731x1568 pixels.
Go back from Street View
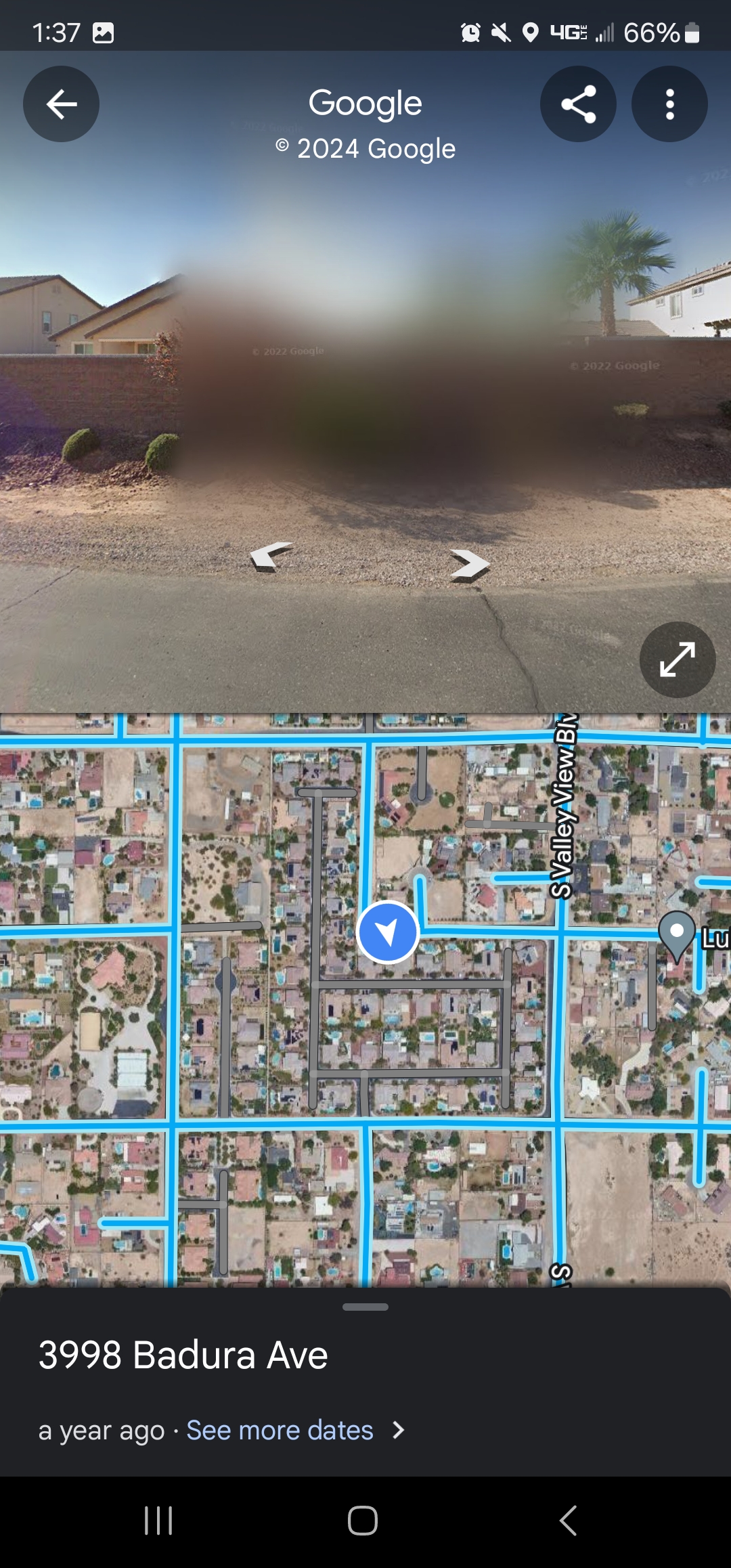(61, 104)
